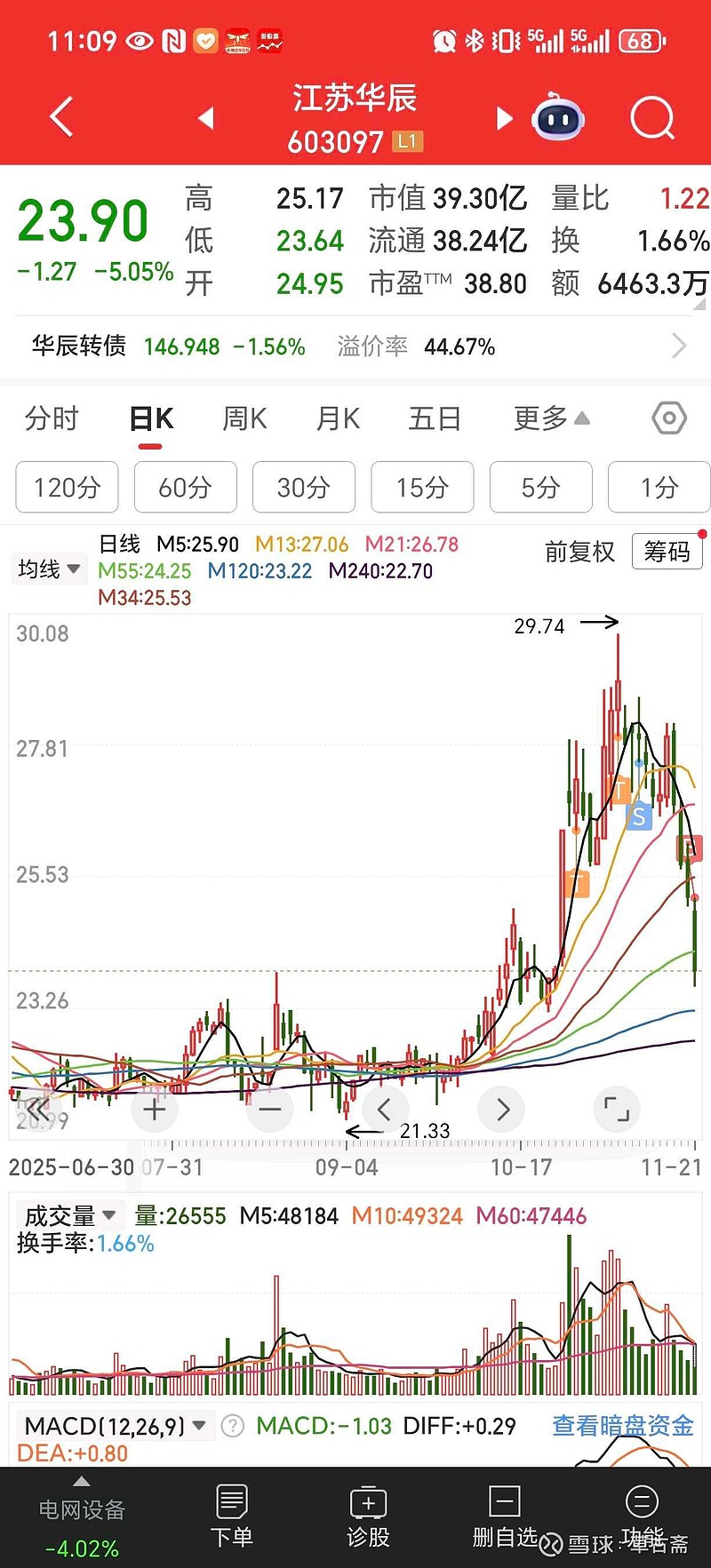
Task: Open stock search with the magnifier icon
Action: [x=651, y=118]
